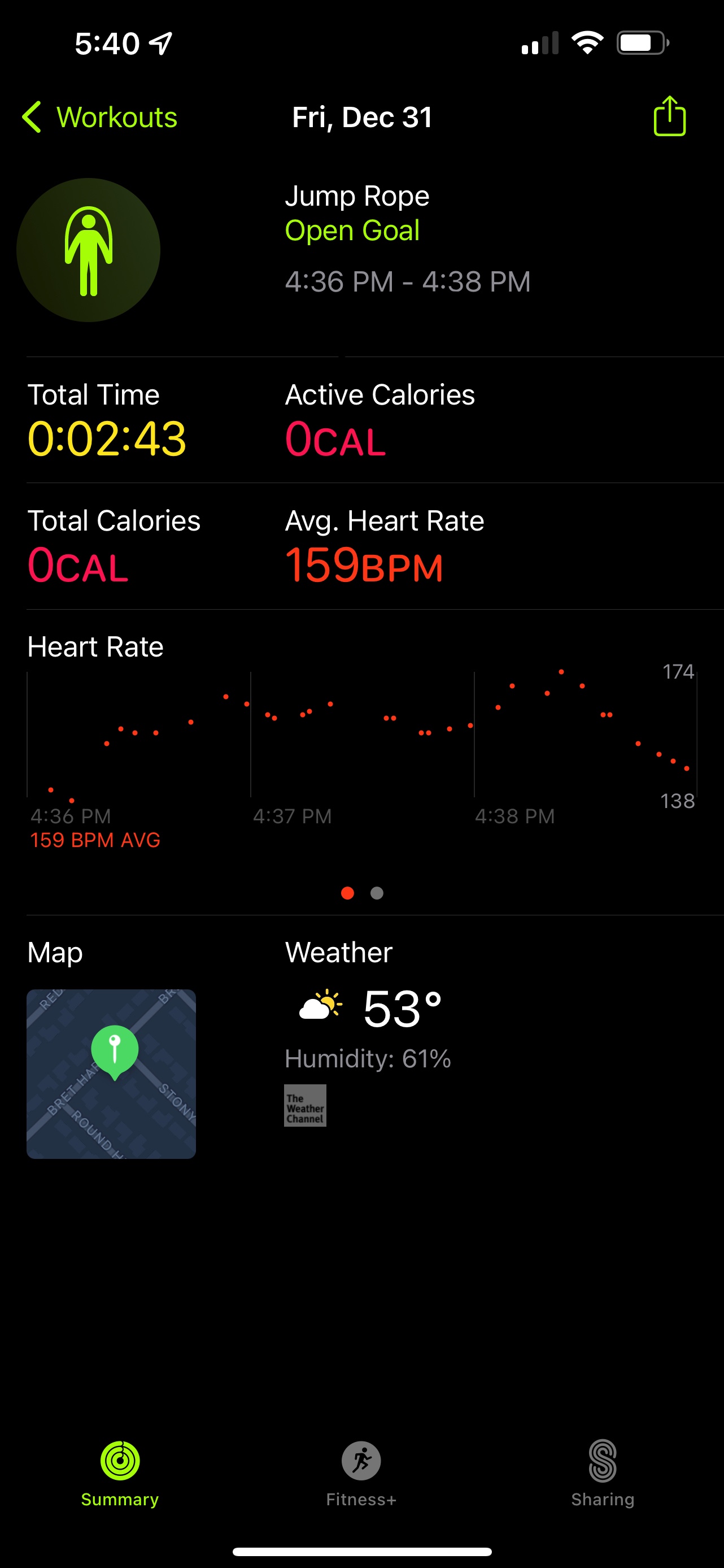
Task: Tap the Open Goal label
Action: (352, 231)
